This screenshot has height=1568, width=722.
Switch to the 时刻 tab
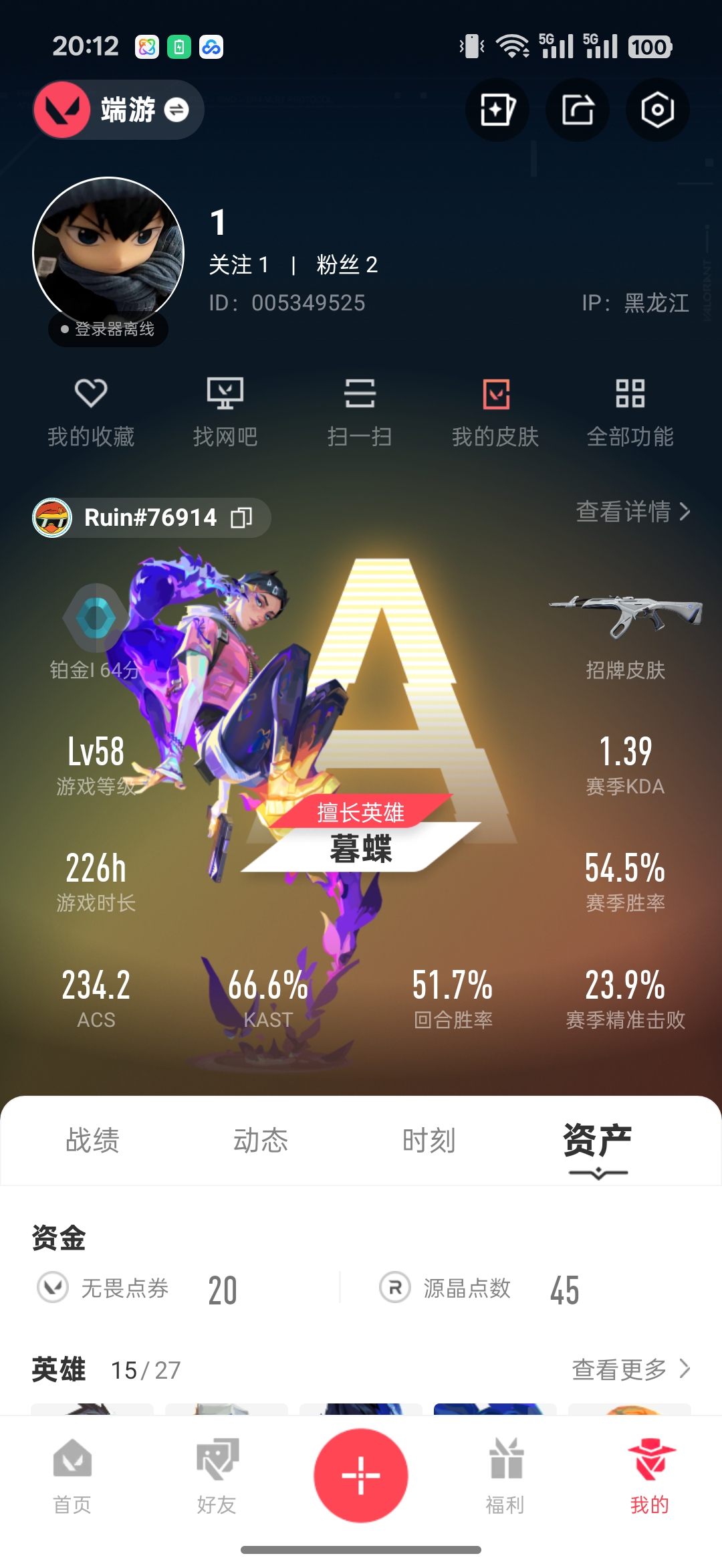(429, 1141)
